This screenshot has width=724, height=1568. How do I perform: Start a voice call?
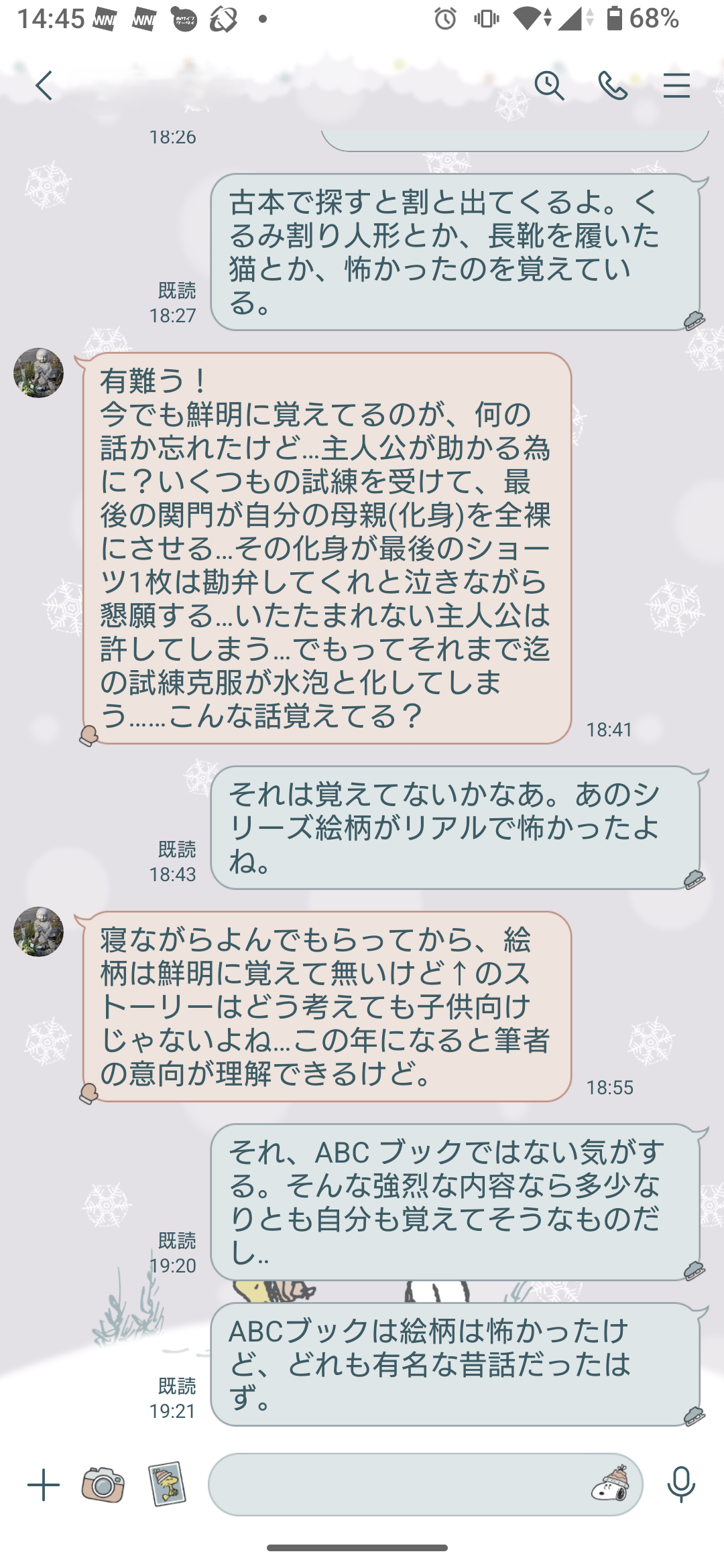[x=613, y=86]
